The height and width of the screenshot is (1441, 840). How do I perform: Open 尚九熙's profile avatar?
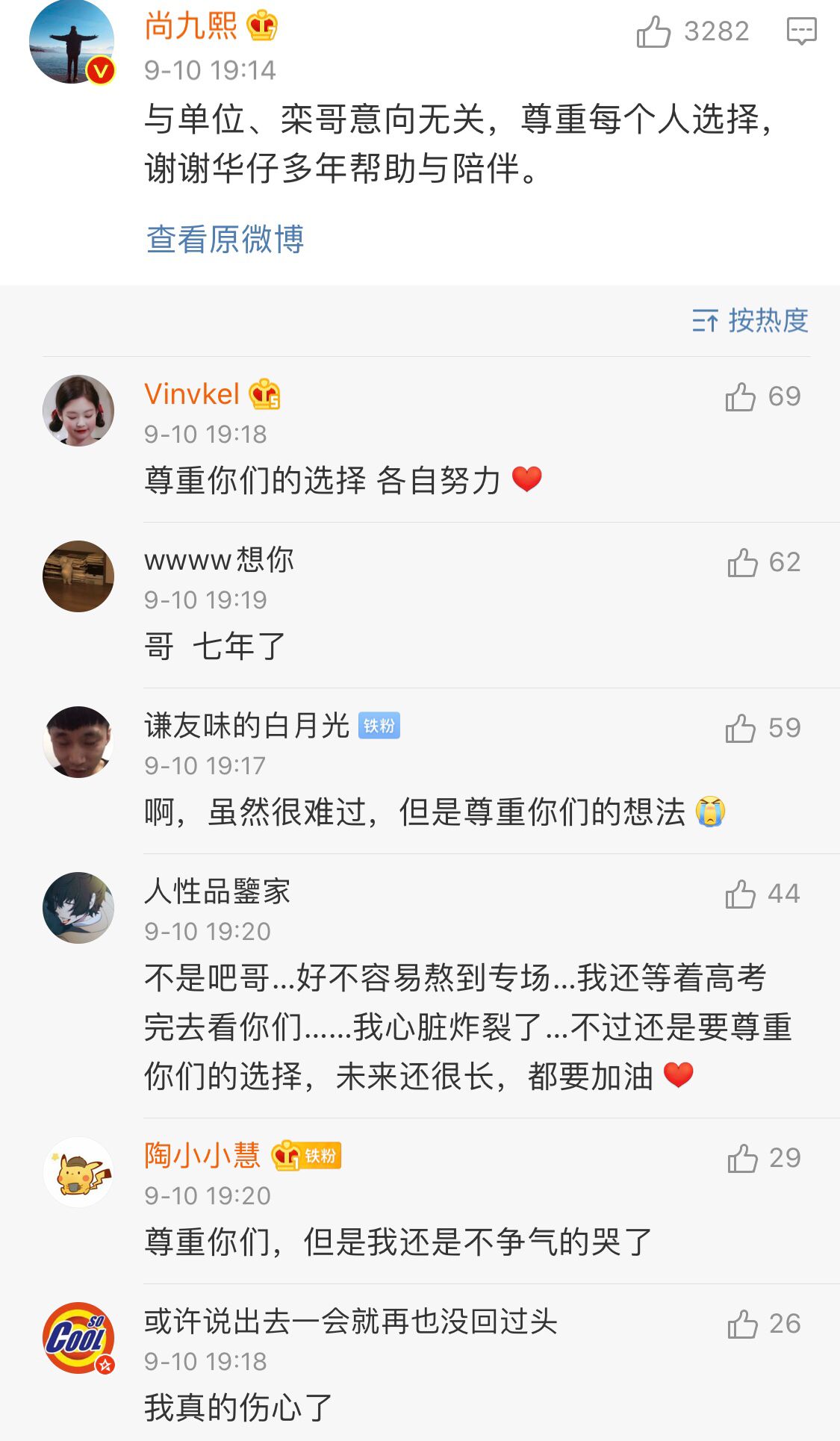[72, 42]
